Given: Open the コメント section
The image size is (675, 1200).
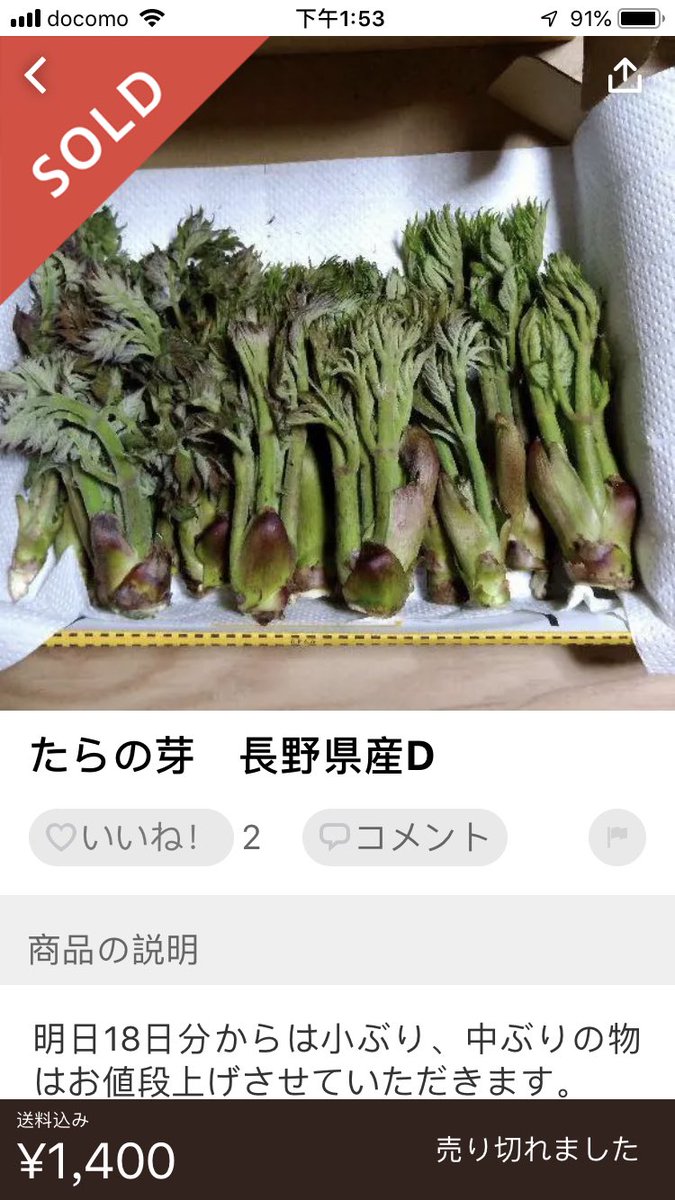Looking at the screenshot, I should pos(405,838).
